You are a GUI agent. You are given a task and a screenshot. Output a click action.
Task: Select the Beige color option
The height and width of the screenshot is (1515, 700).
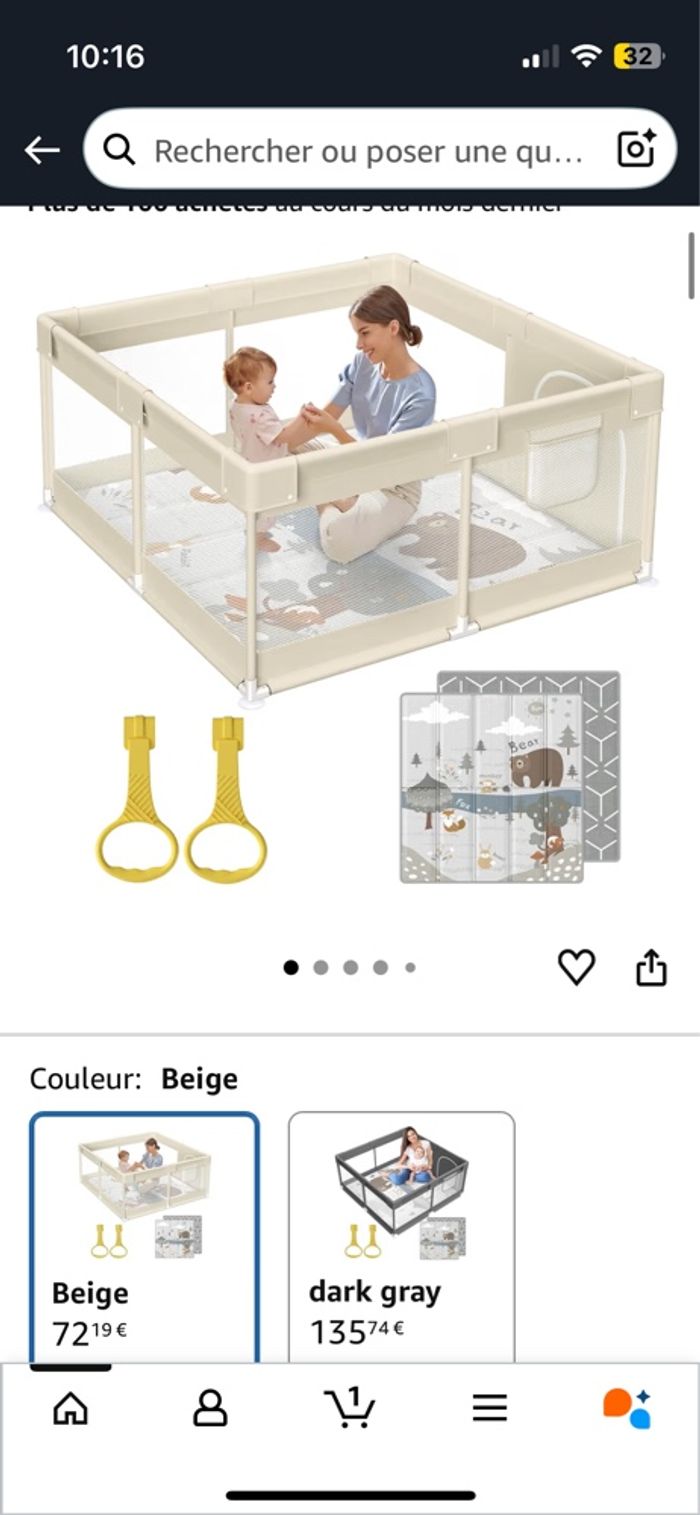pos(144,1236)
